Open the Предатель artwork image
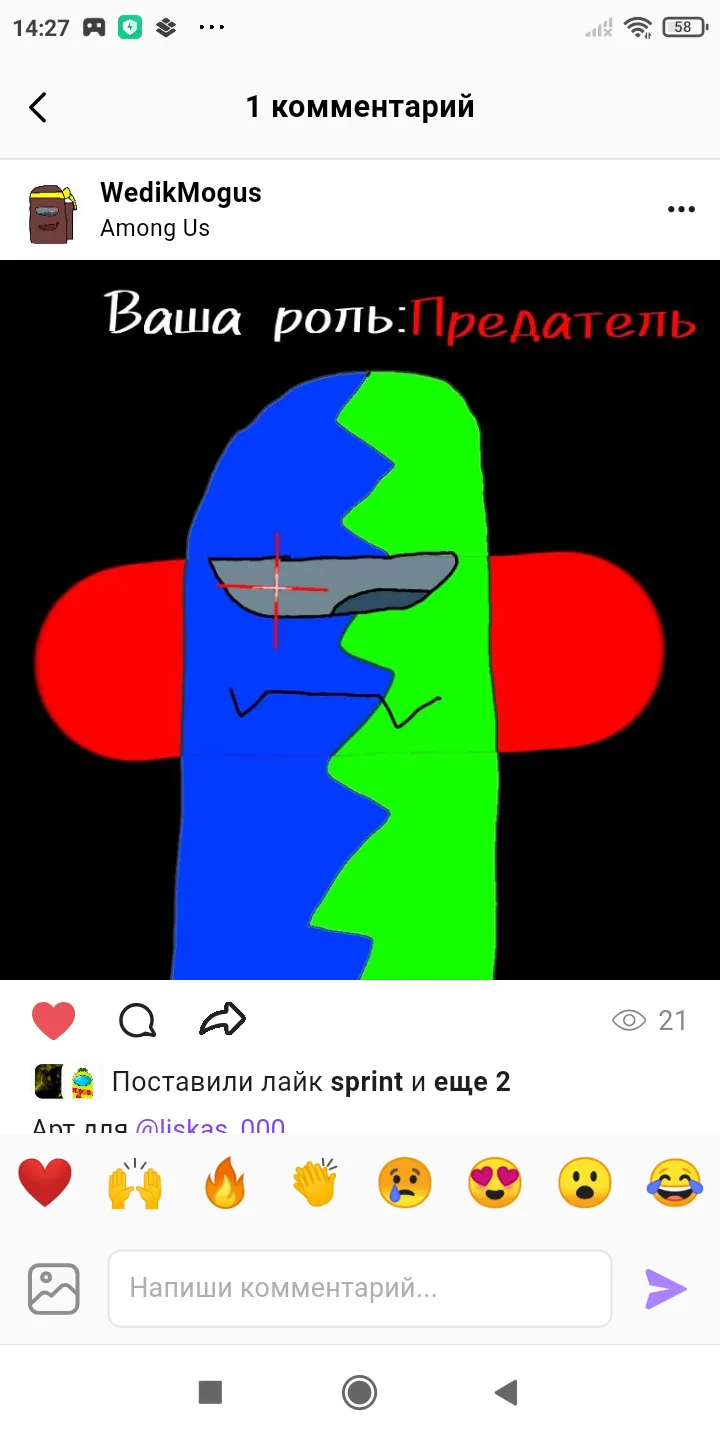The height and width of the screenshot is (1440, 720). pyautogui.click(x=360, y=620)
